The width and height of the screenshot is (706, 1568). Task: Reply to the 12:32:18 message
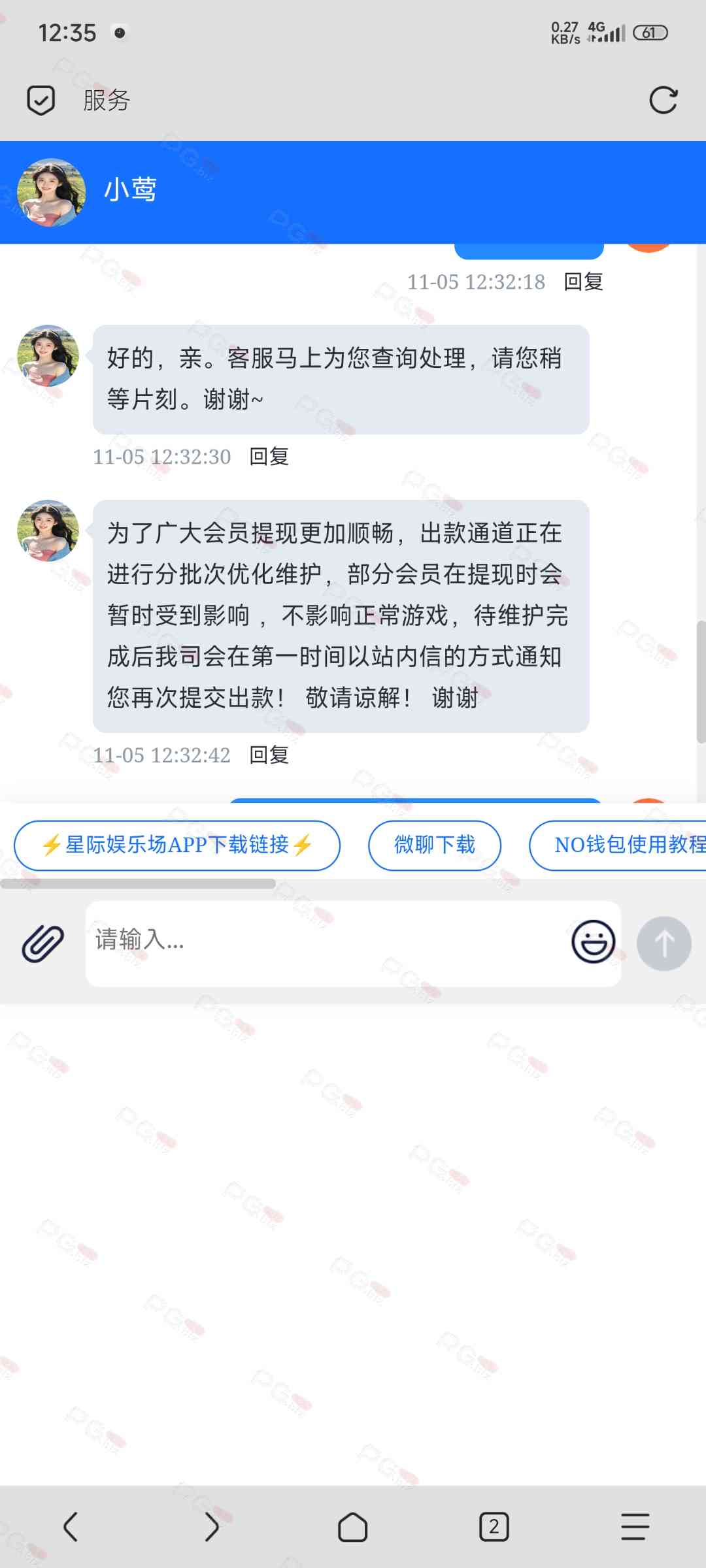583,282
